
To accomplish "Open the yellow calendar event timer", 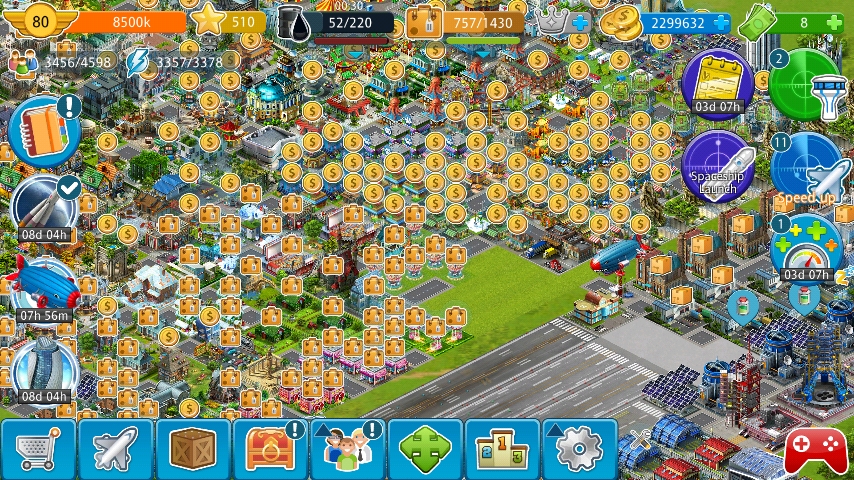I will coord(717,80).
